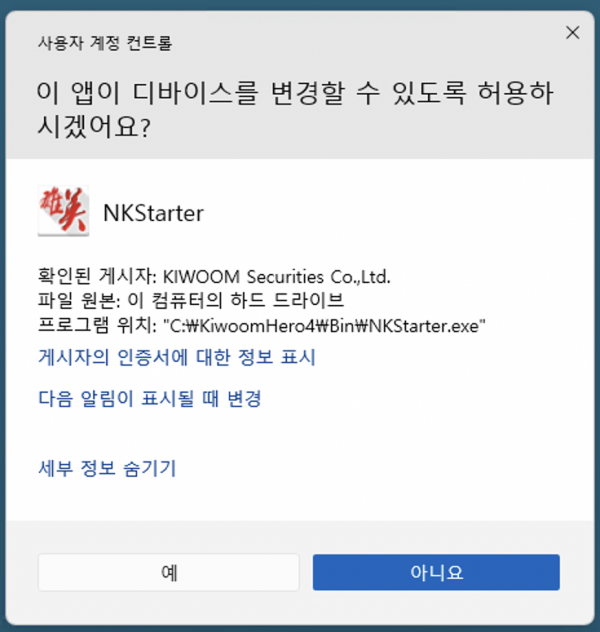600x632 pixels.
Task: Close the User Account Control dialog
Action: 572,33
